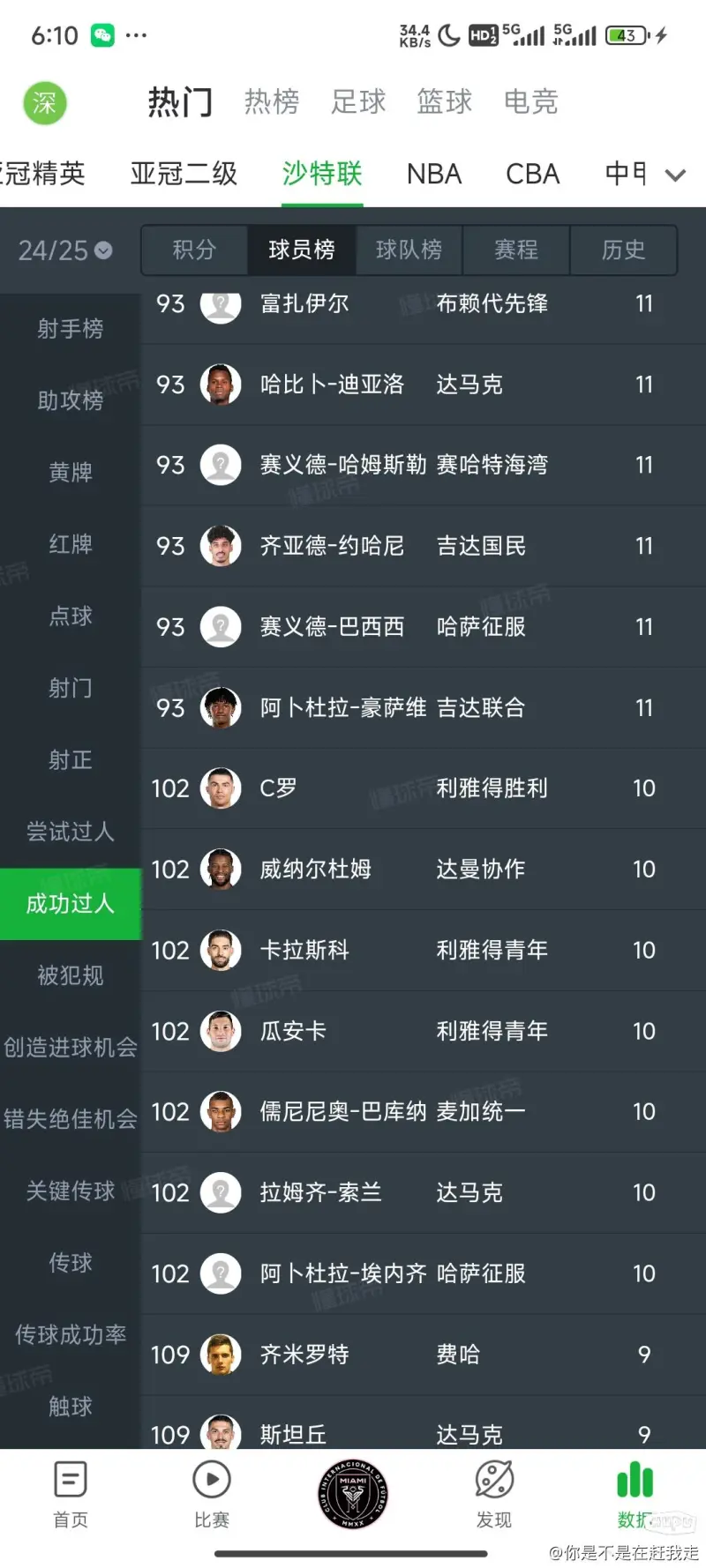Switch to the 历史 history segment

point(623,250)
